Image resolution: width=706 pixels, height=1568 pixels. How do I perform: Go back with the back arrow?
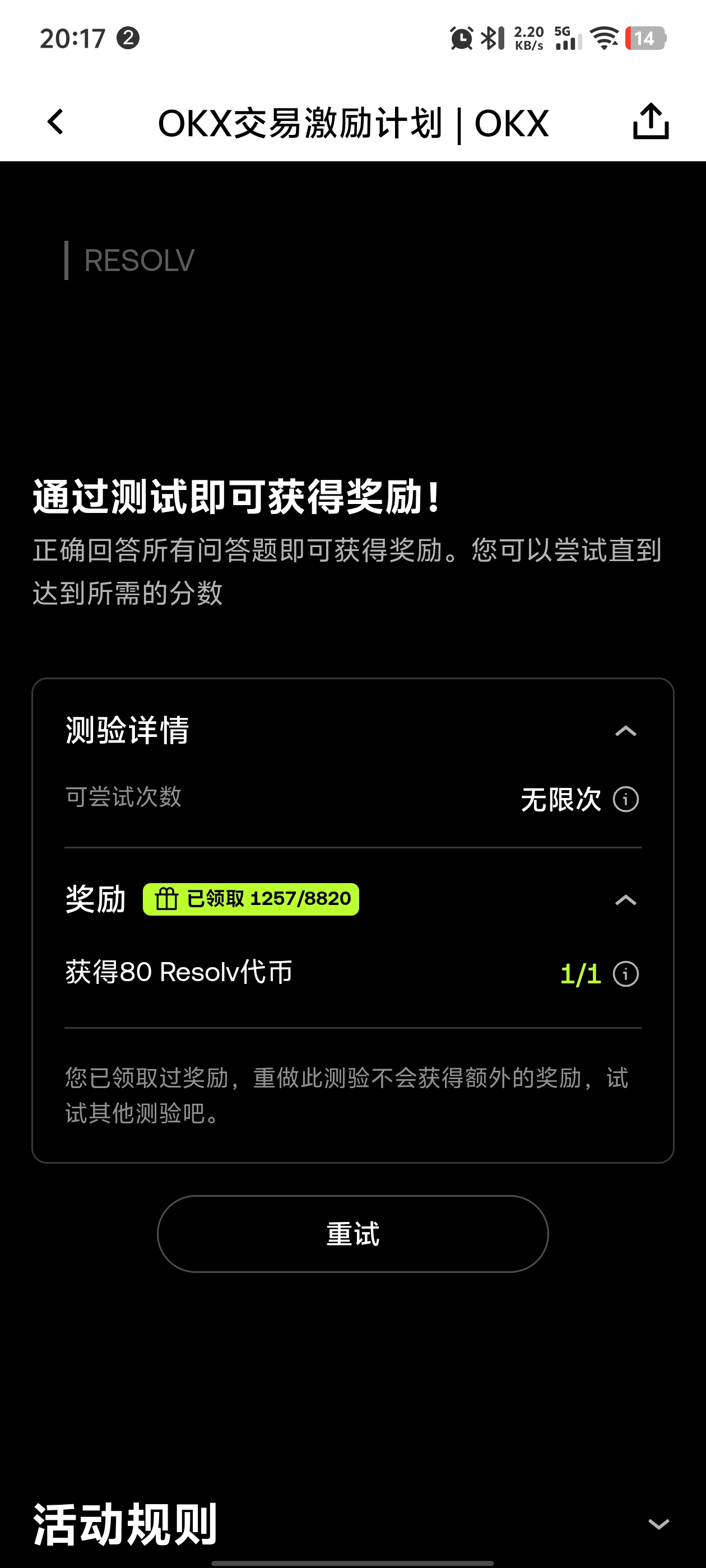(x=54, y=122)
